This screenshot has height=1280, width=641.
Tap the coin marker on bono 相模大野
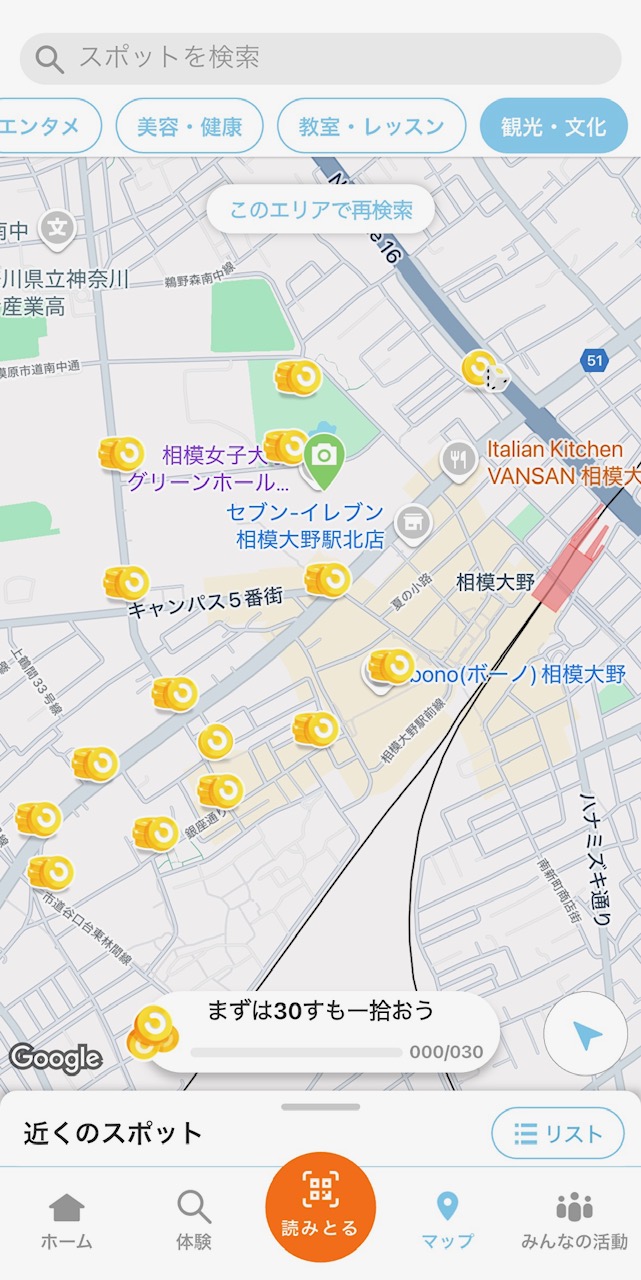click(x=391, y=665)
